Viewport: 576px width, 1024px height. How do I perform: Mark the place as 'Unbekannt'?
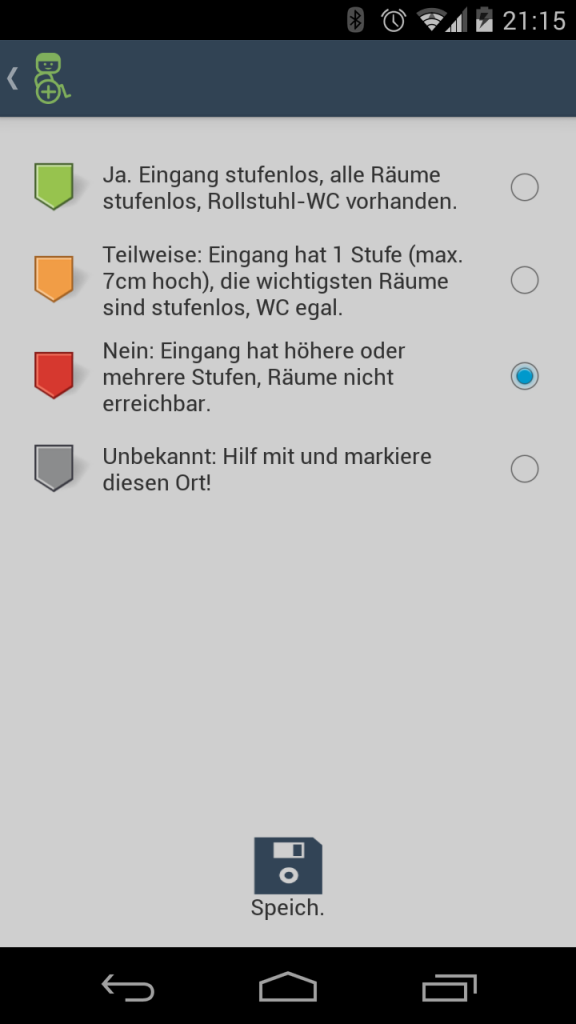point(524,469)
